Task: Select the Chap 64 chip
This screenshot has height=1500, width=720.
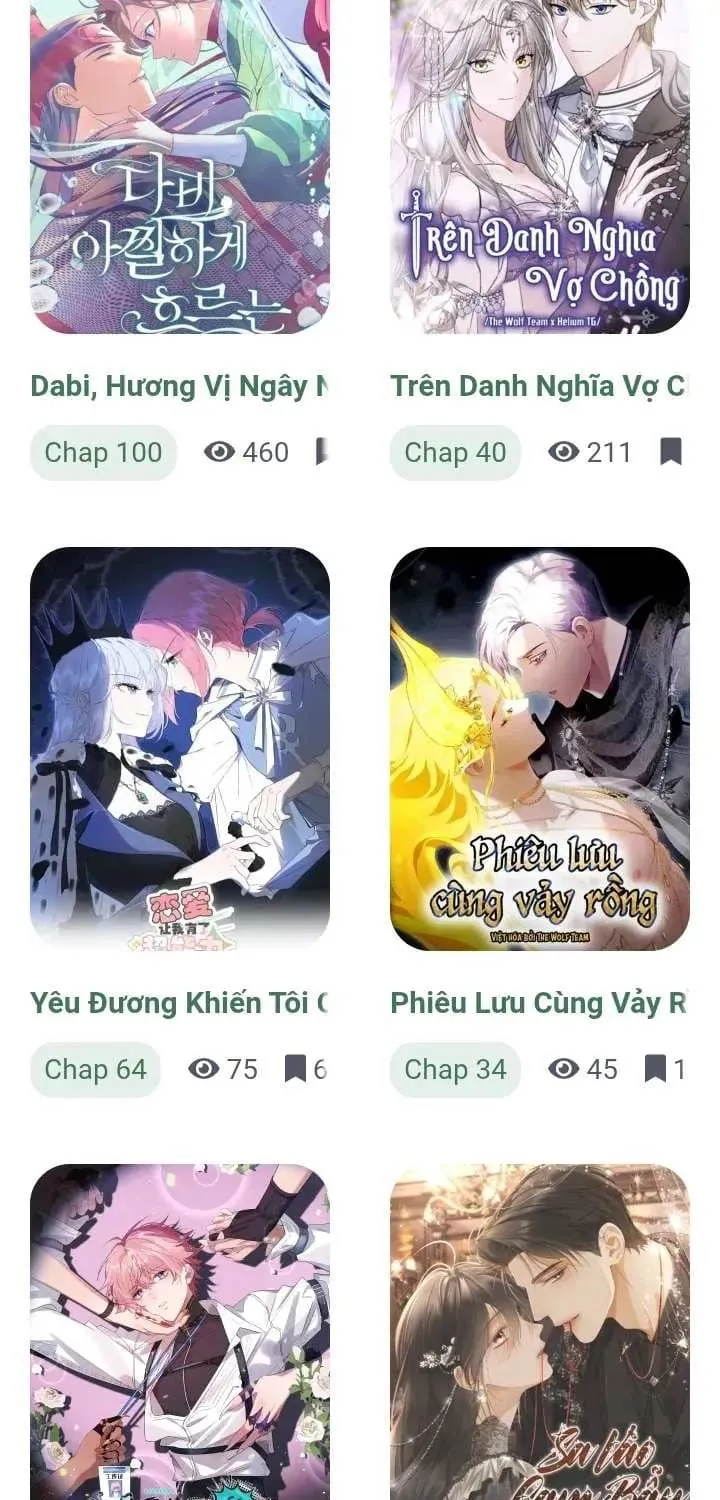Action: (x=95, y=1070)
